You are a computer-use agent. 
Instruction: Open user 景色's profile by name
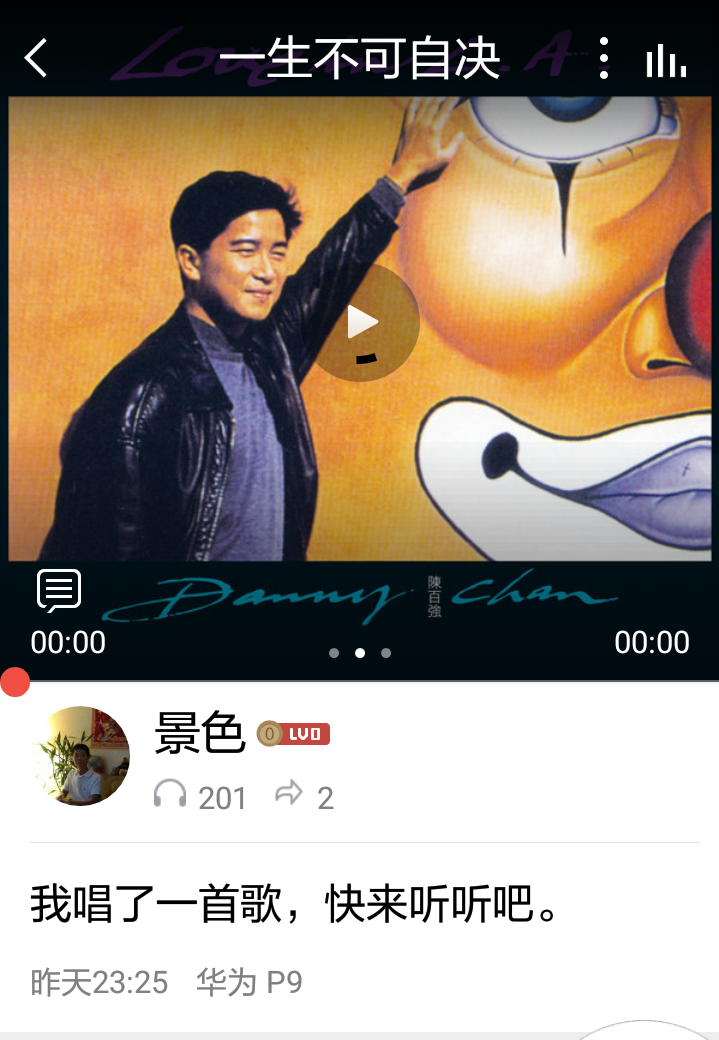click(200, 735)
